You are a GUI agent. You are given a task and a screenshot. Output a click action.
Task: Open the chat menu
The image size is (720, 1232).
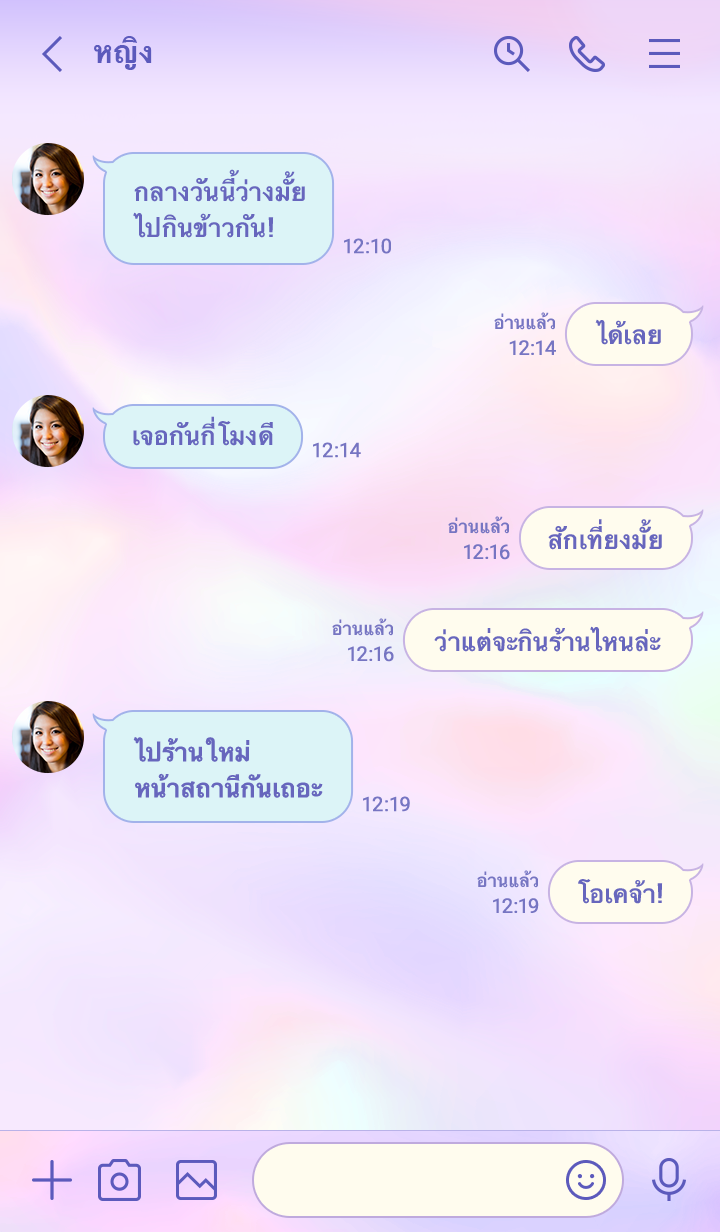(x=664, y=54)
